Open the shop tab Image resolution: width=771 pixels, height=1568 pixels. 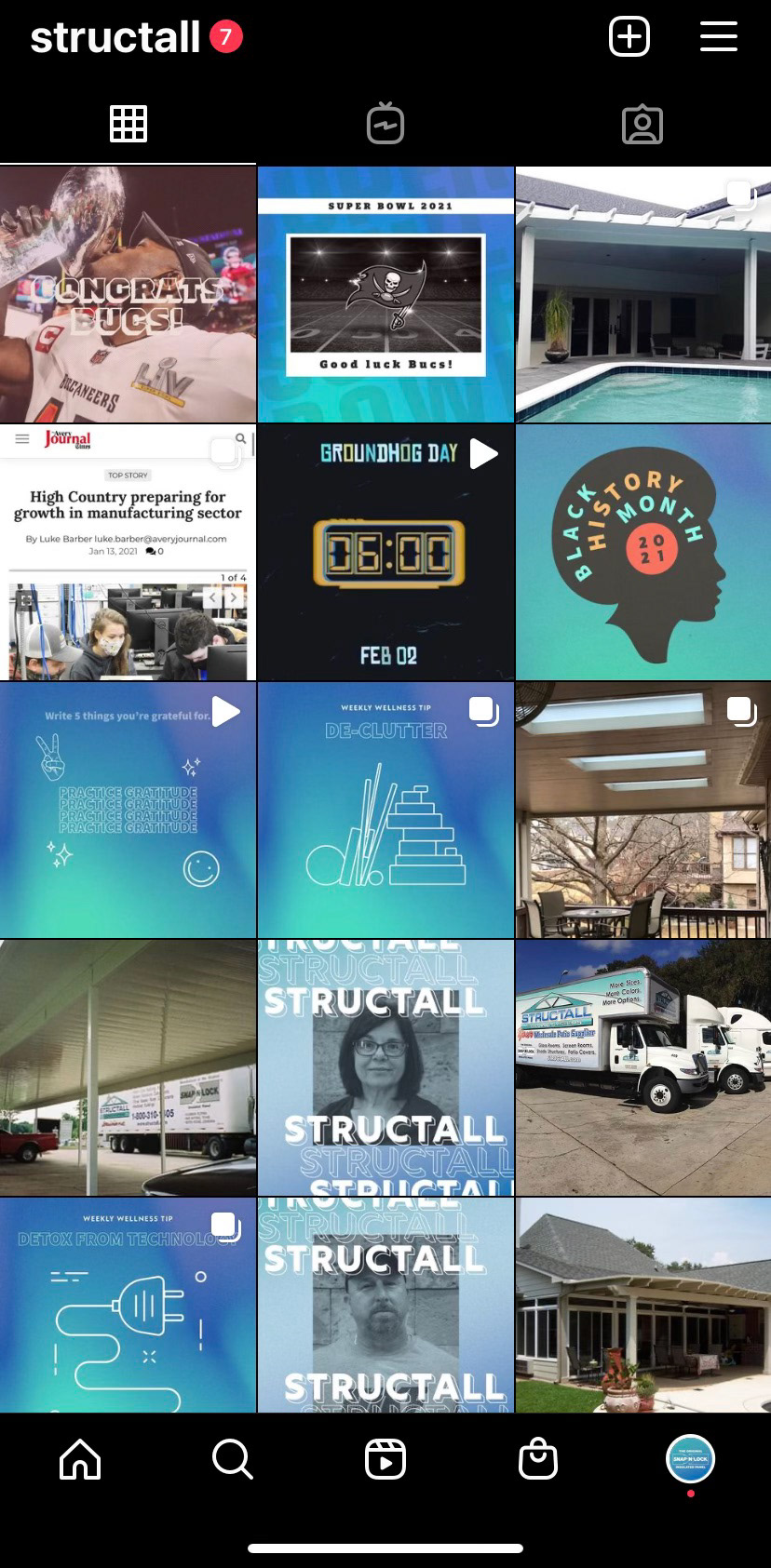pyautogui.click(x=537, y=1459)
